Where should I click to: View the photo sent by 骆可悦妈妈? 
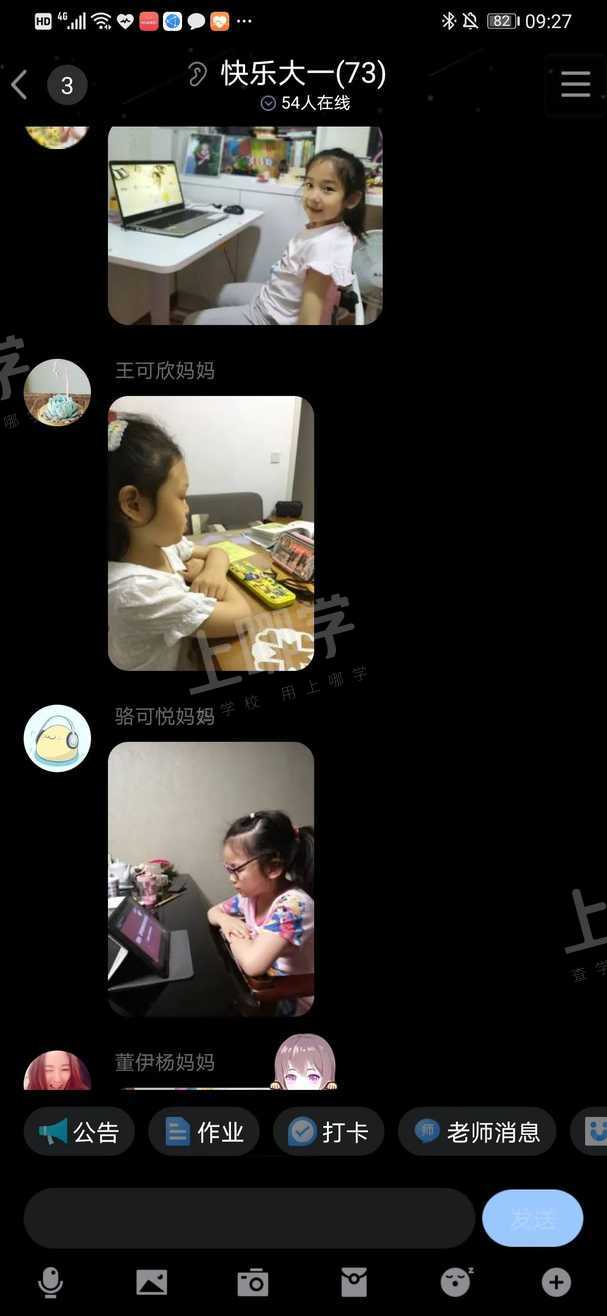coord(211,878)
